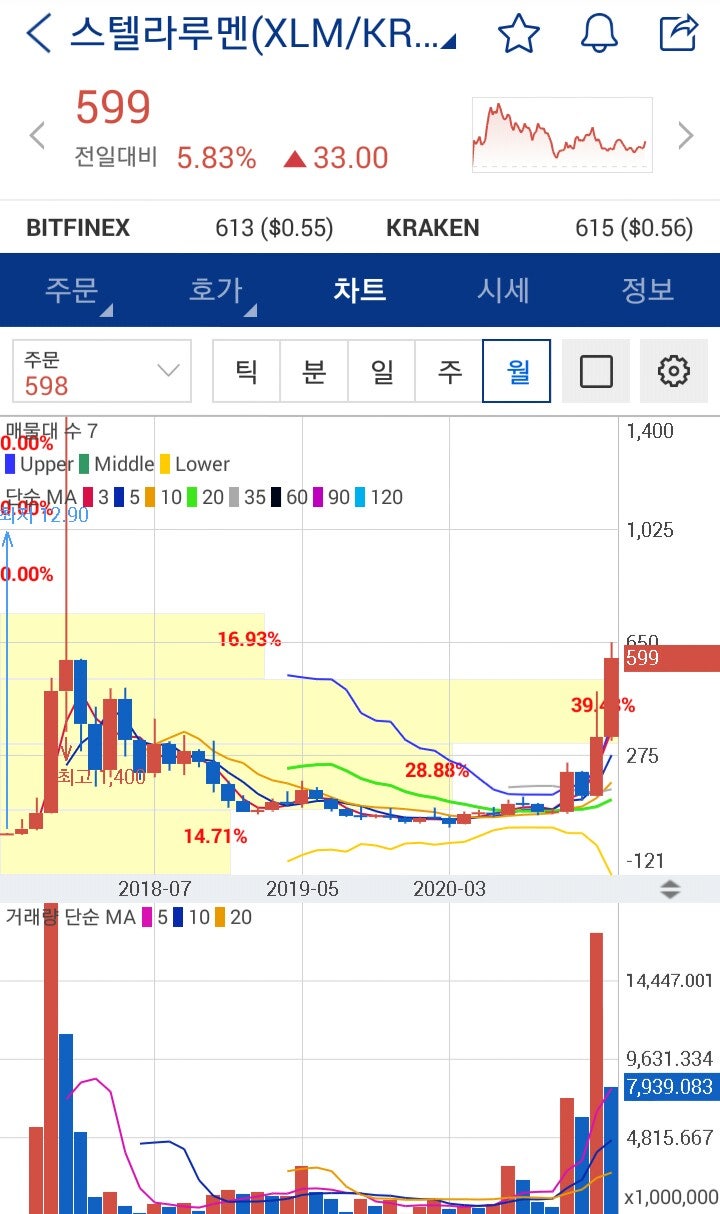Open the 스텔라루멘 coin selector dropdown
Screen dimensions: 720x1214
point(263,34)
